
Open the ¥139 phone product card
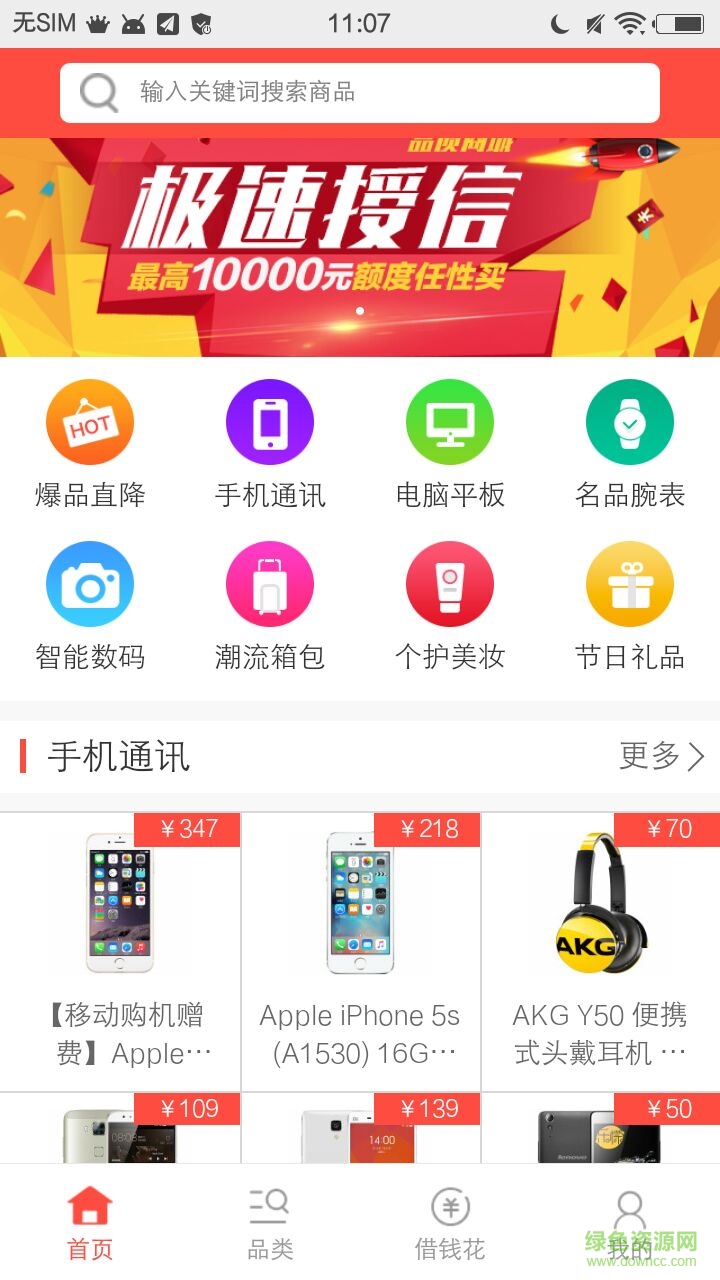click(x=360, y=1130)
